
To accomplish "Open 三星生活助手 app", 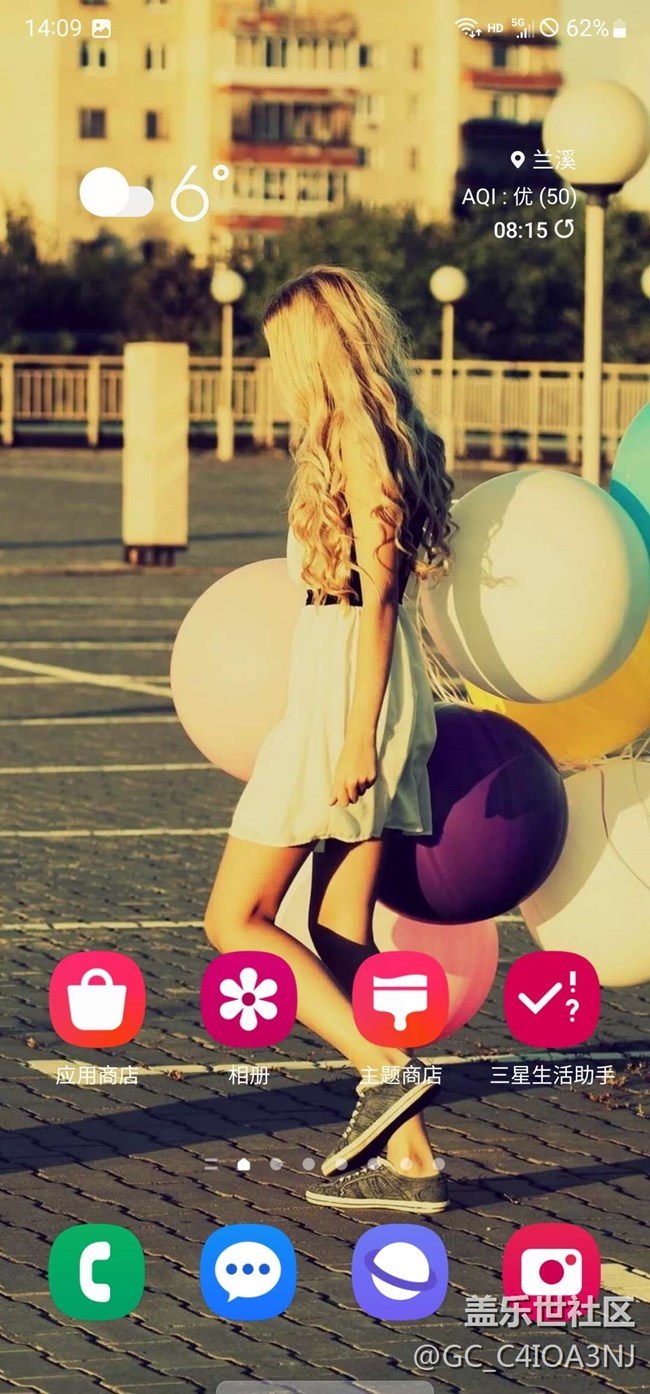I will point(551,999).
